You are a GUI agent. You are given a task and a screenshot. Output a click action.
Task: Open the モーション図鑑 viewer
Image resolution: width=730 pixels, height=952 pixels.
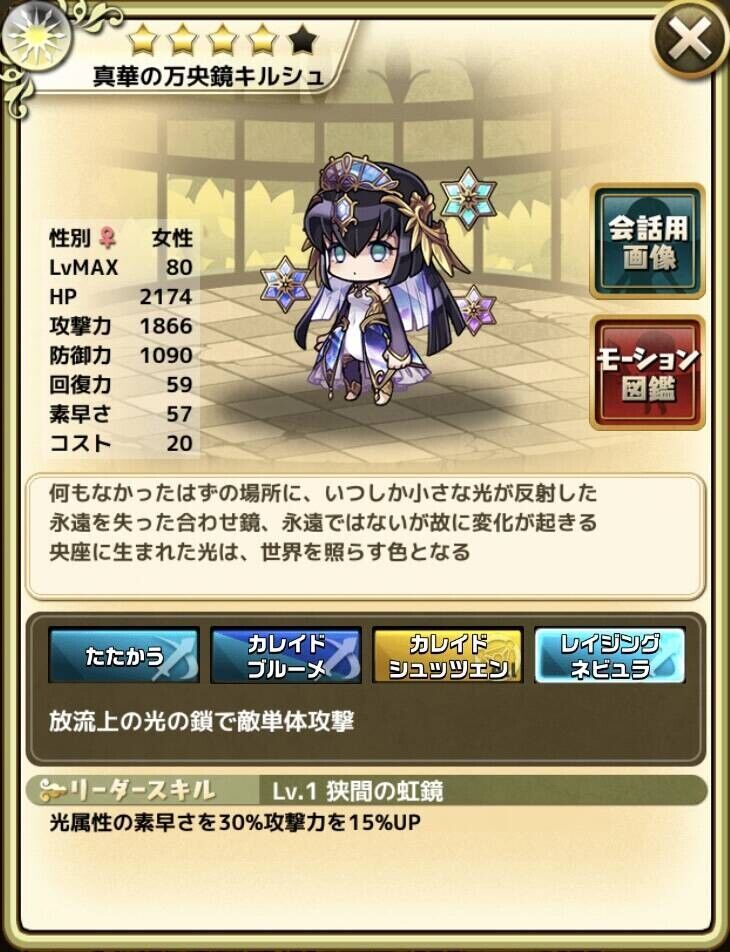coord(647,373)
